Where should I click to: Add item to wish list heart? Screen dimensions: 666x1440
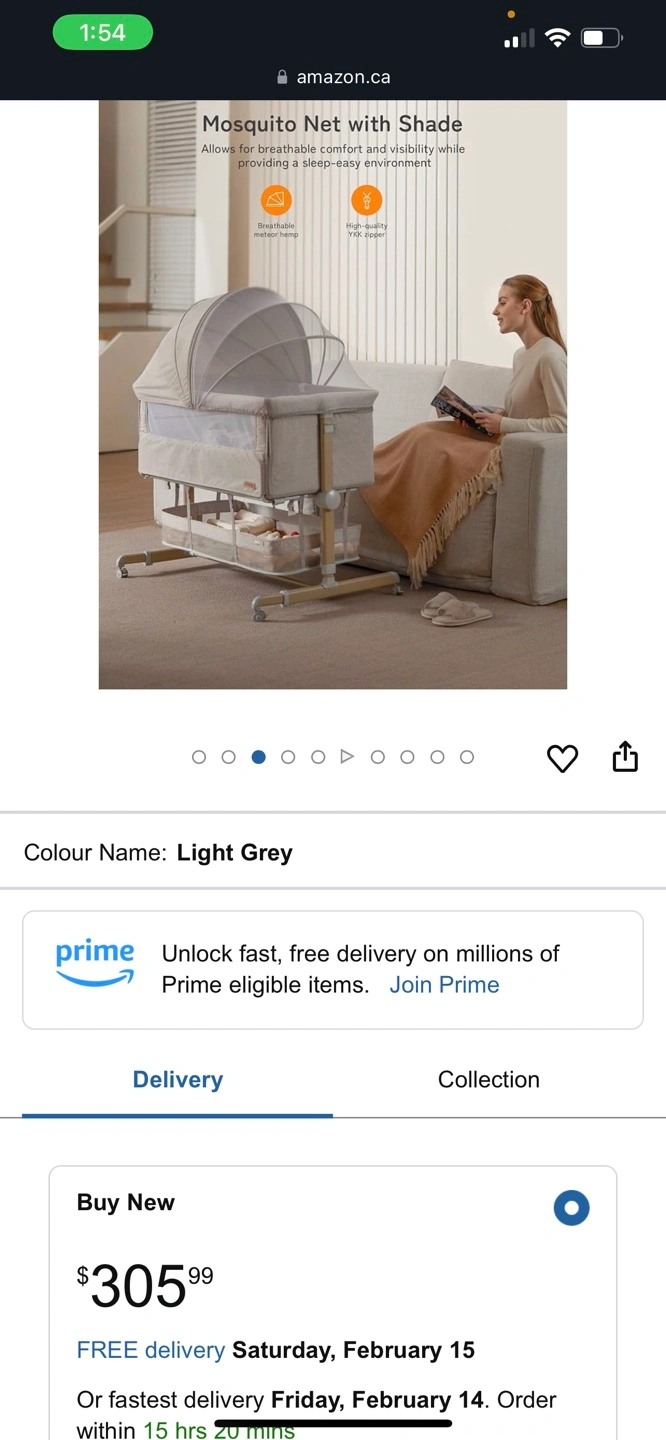562,759
